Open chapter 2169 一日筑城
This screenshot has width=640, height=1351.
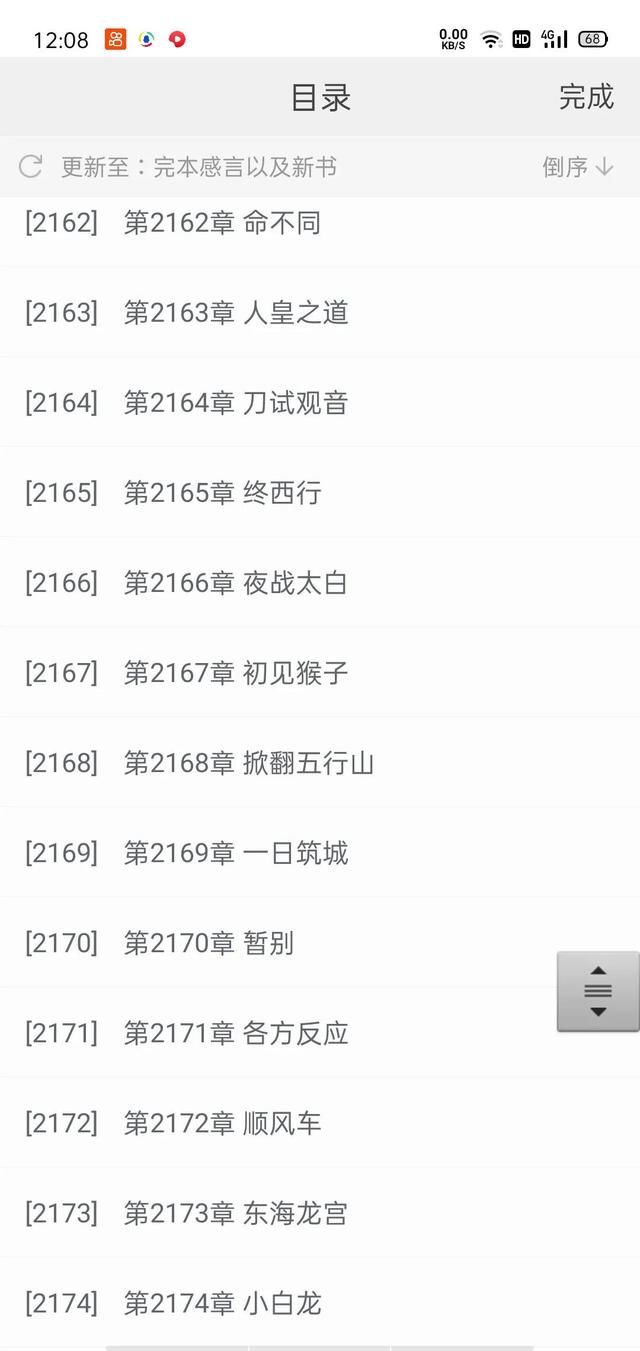click(x=320, y=852)
